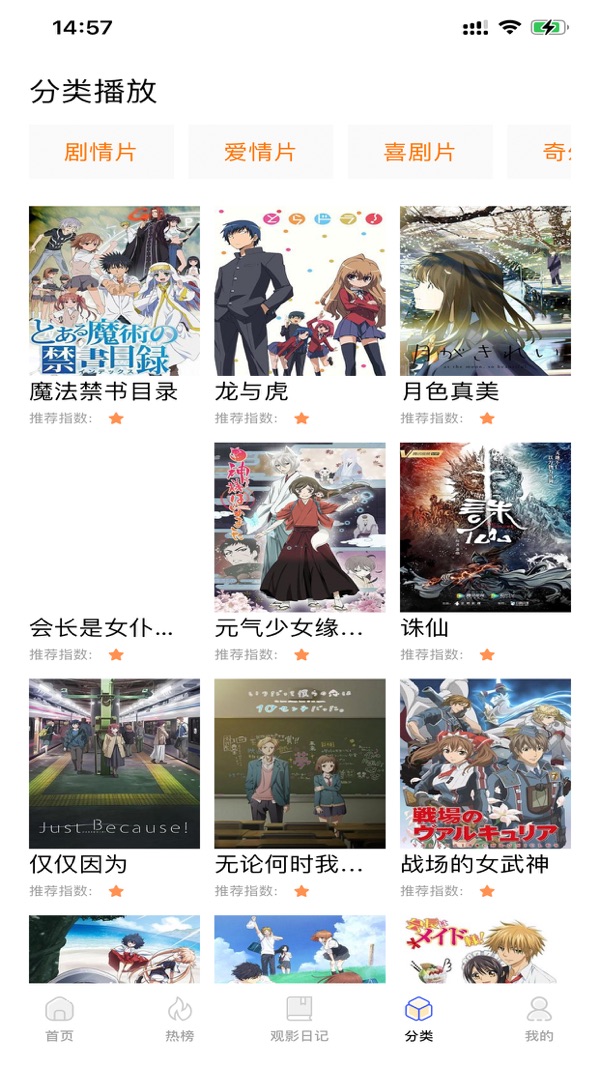This screenshot has height=1067, width=600.
Task: Switch to the 热榜 trending tab
Action: (179, 1019)
